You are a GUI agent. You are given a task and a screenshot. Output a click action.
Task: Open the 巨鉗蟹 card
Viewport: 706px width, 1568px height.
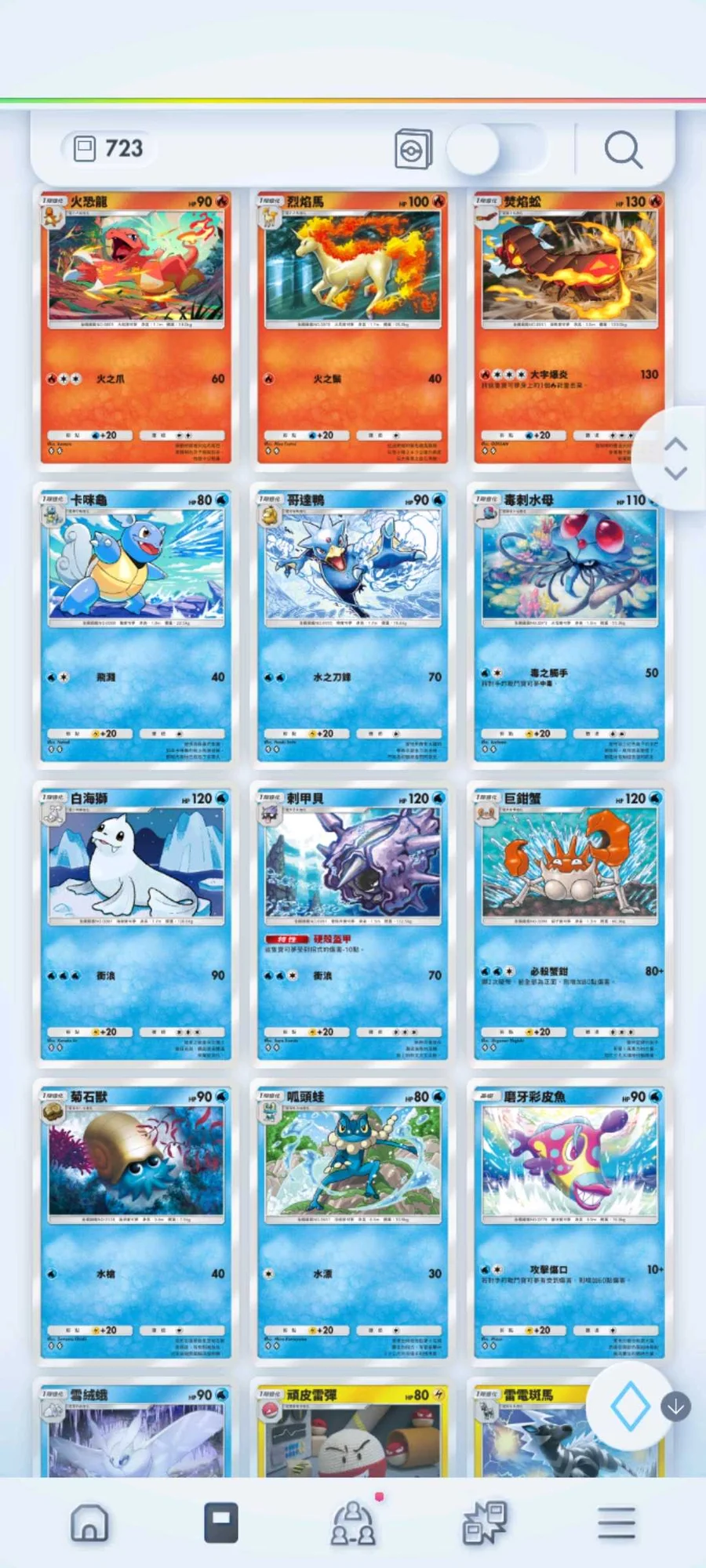[569, 924]
